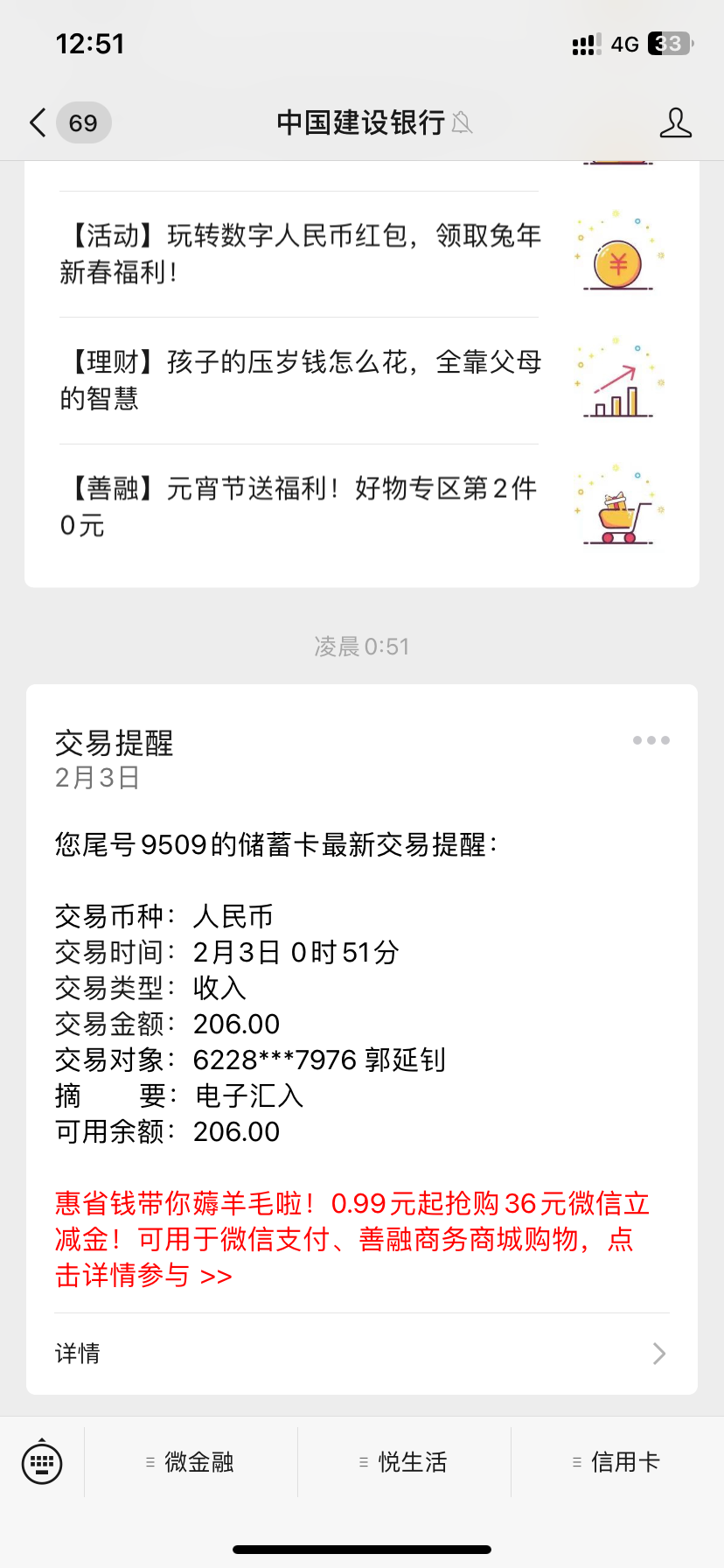Click the shopping cart icon beside 善融 article
724x1568 pixels.
tap(617, 507)
